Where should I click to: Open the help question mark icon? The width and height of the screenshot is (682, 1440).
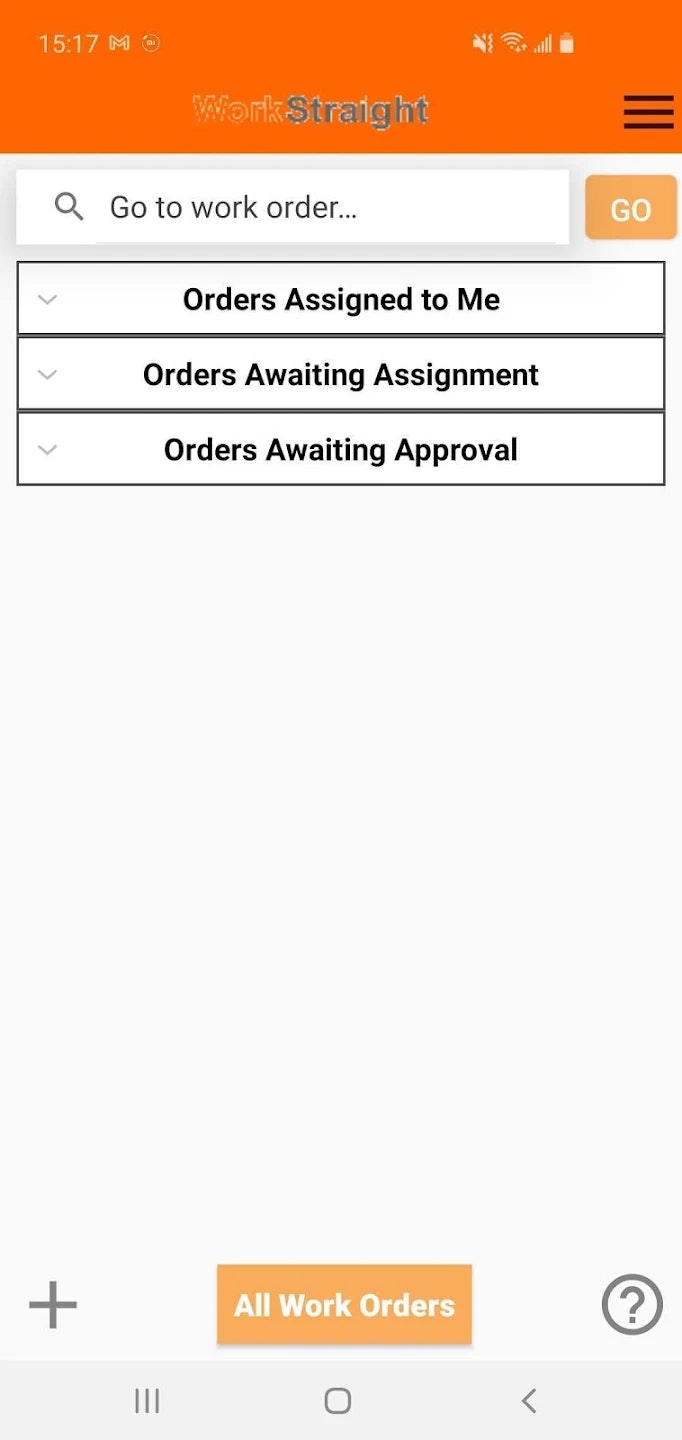click(631, 1304)
